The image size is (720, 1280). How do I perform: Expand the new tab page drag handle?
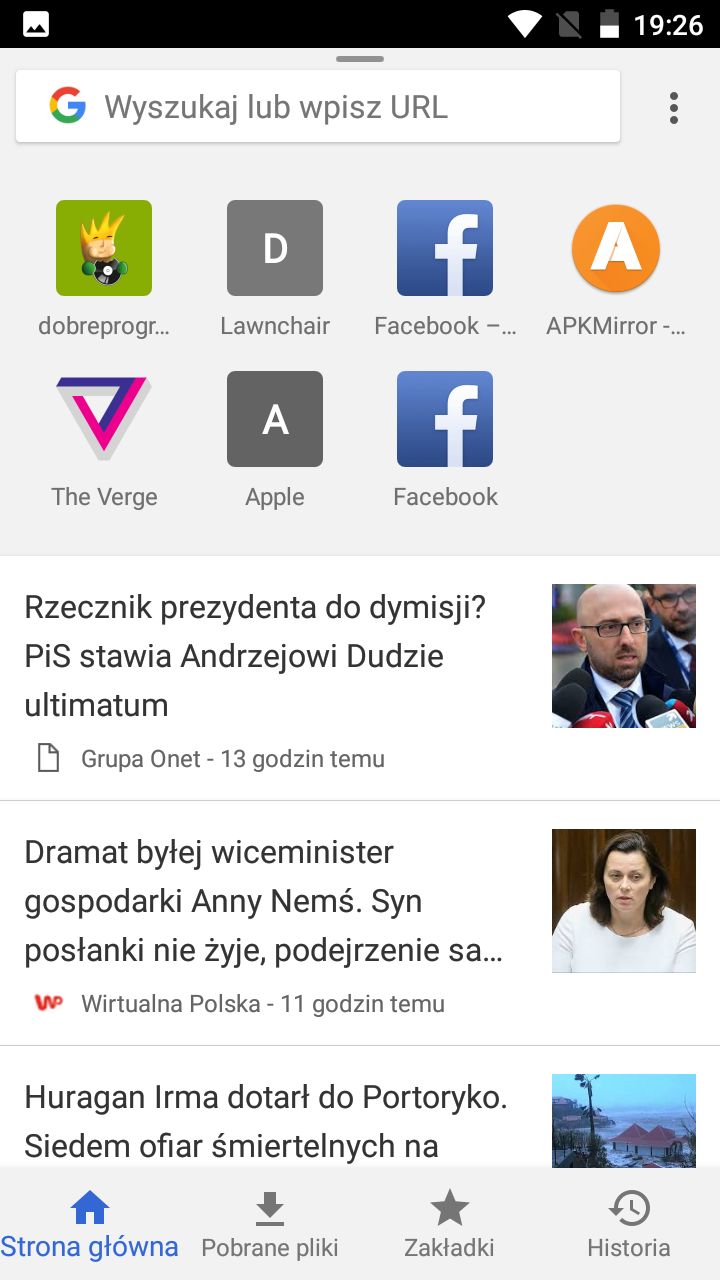pos(359,58)
